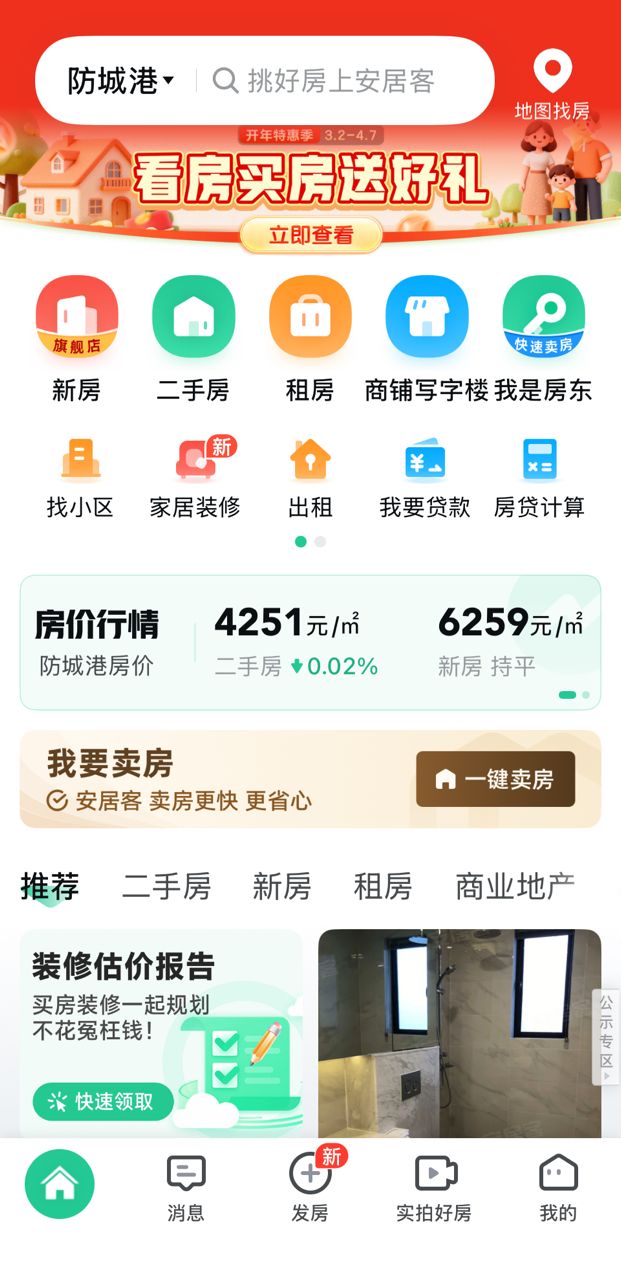Tap the 立即查看 banner button
This screenshot has height=1280, width=621.
311,235
